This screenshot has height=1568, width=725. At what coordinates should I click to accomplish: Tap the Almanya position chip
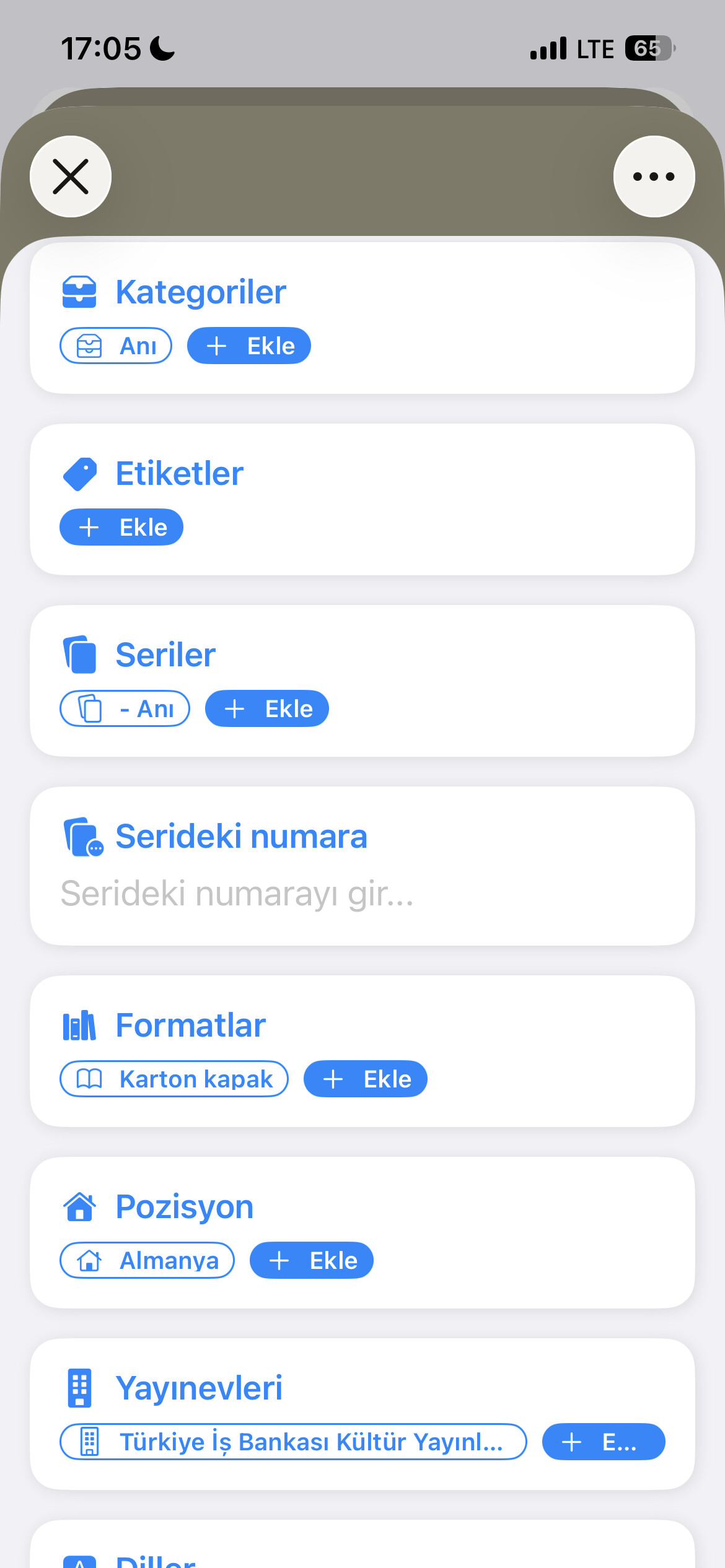pos(147,1260)
